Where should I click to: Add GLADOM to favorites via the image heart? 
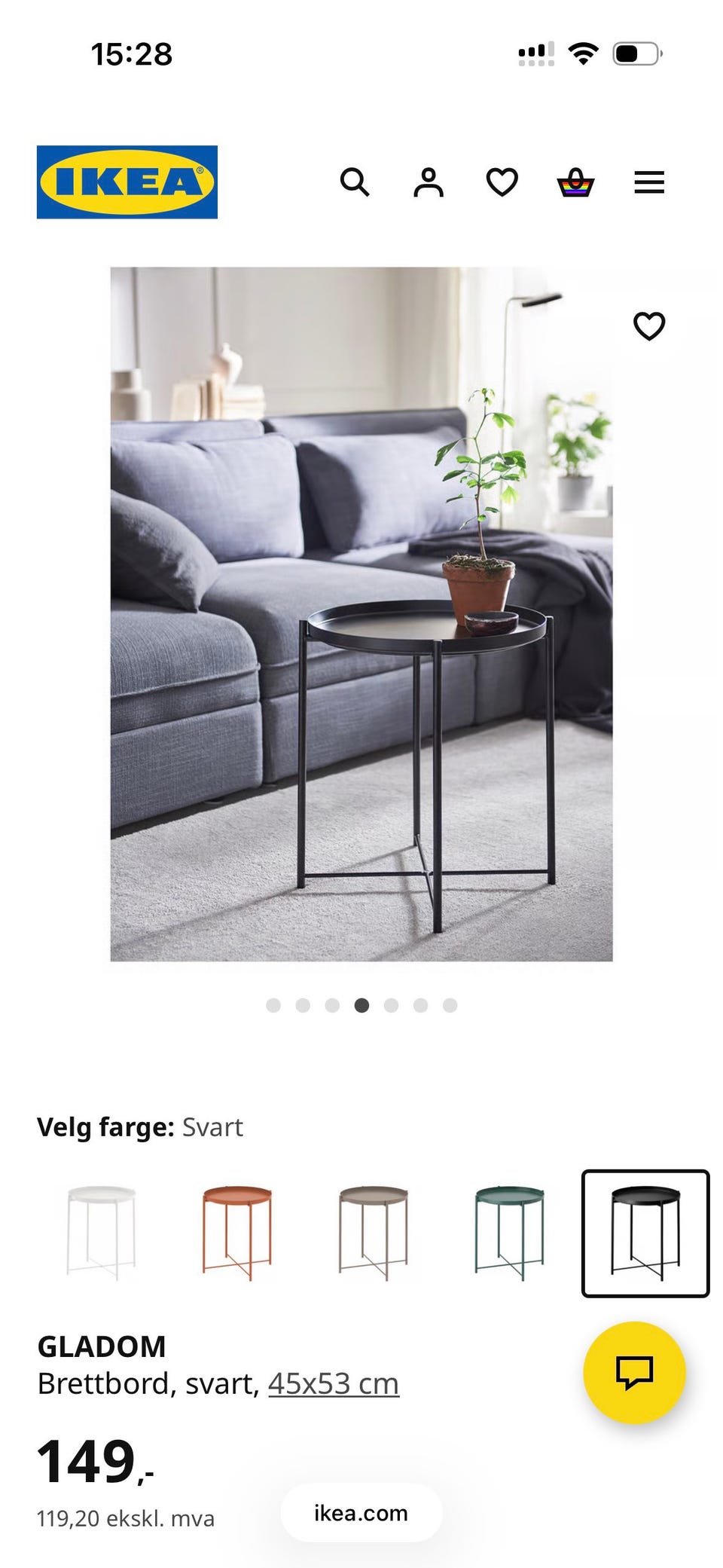(651, 326)
